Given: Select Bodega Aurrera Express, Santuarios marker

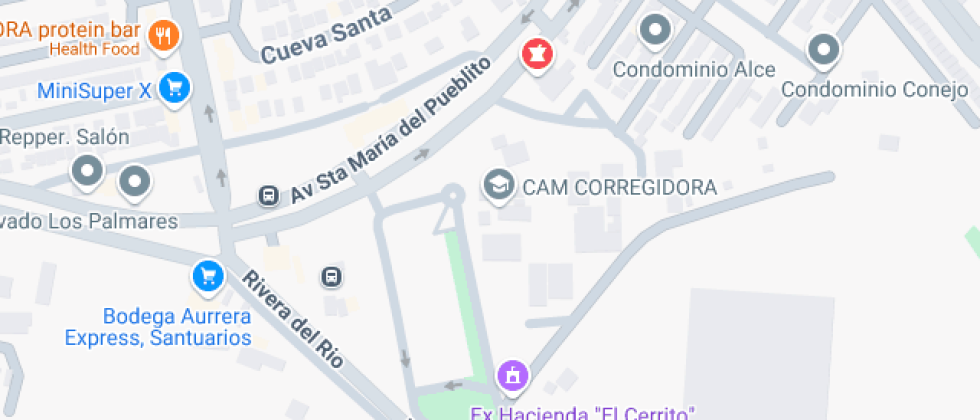Looking at the screenshot, I should (x=207, y=275).
